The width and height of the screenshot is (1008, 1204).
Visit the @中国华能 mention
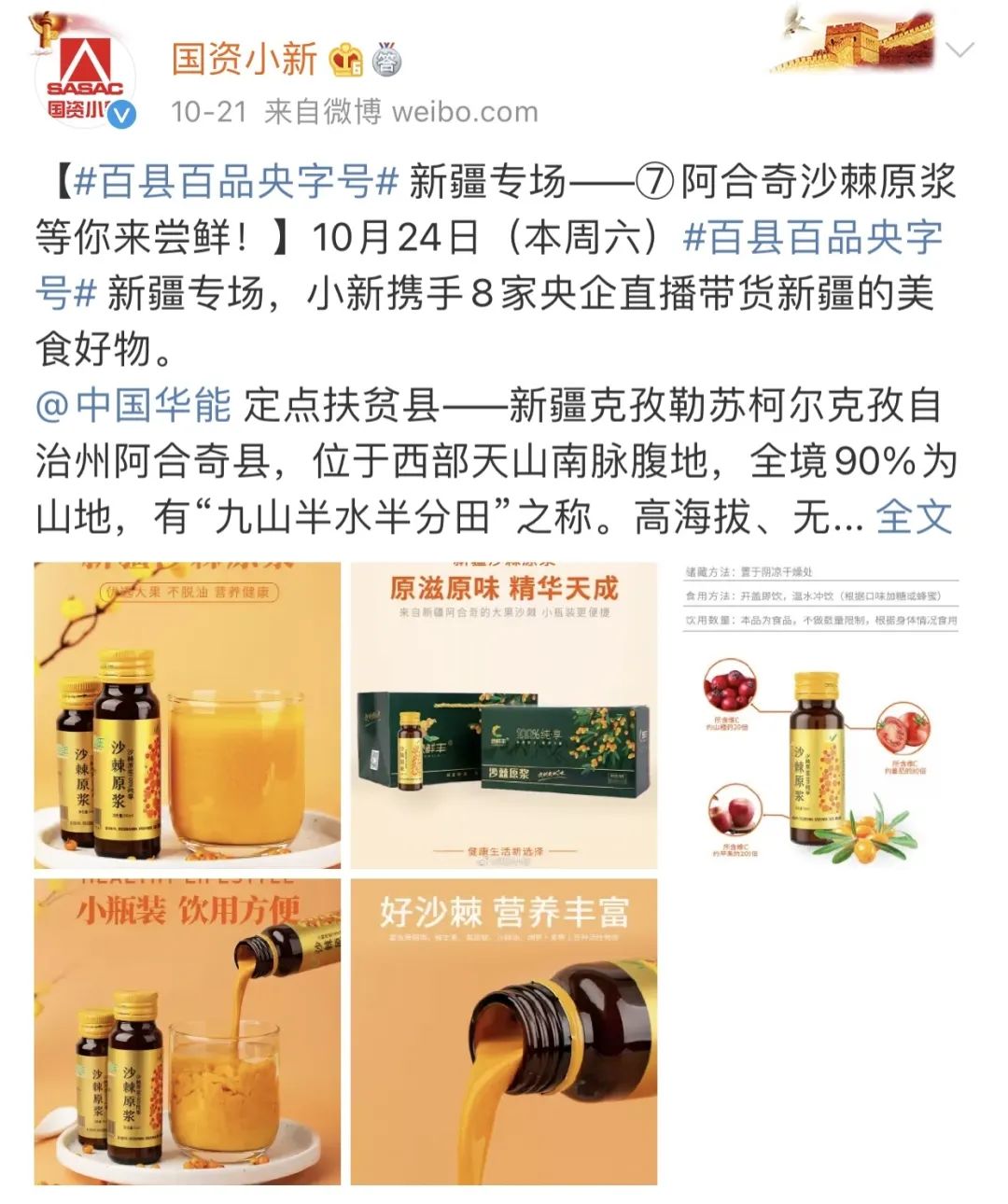coord(134,406)
